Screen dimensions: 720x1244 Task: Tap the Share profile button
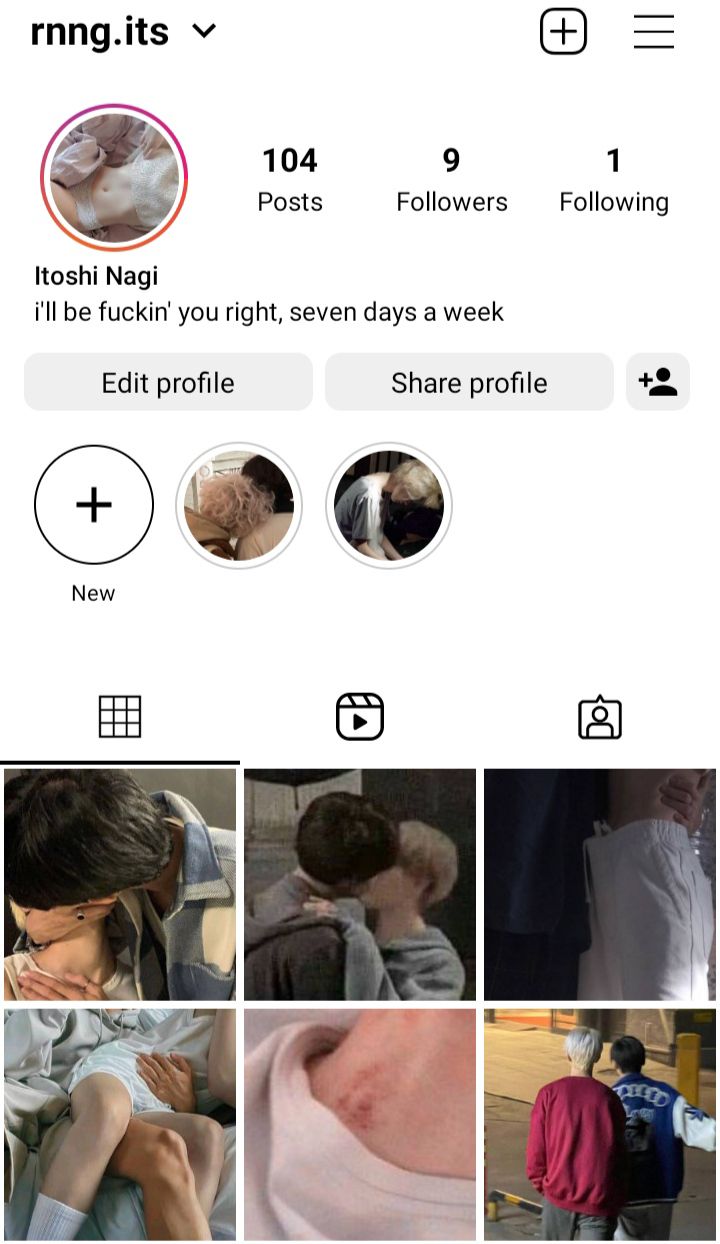pyautogui.click(x=469, y=382)
